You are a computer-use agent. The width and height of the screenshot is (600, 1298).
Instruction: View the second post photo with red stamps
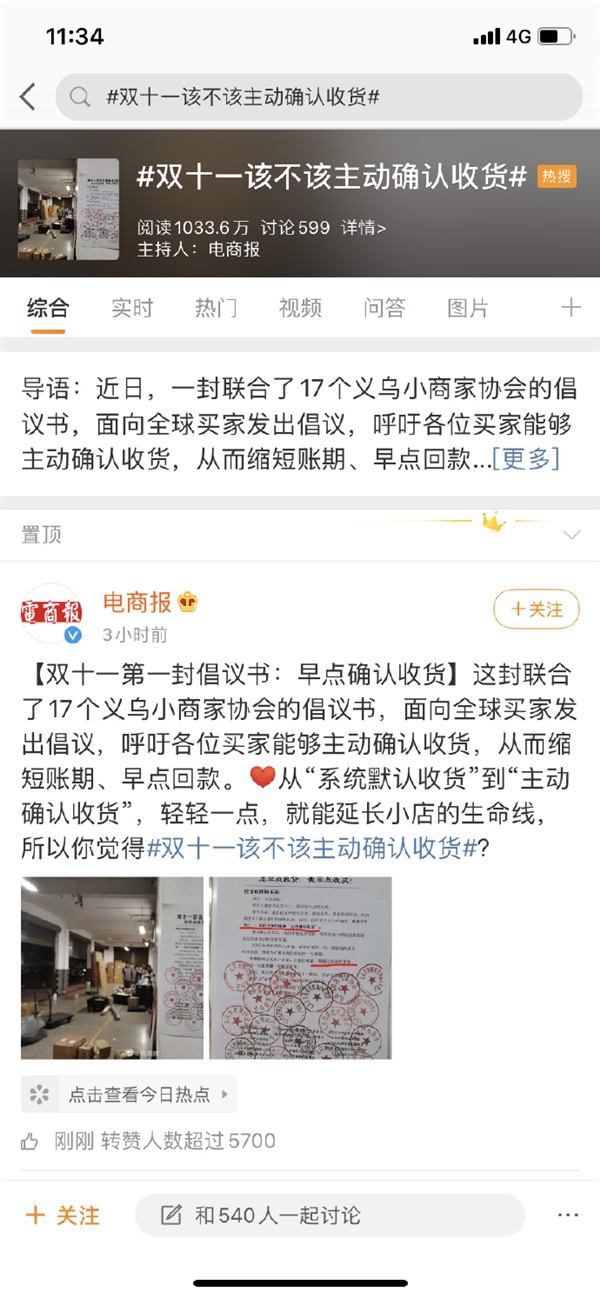click(x=300, y=967)
